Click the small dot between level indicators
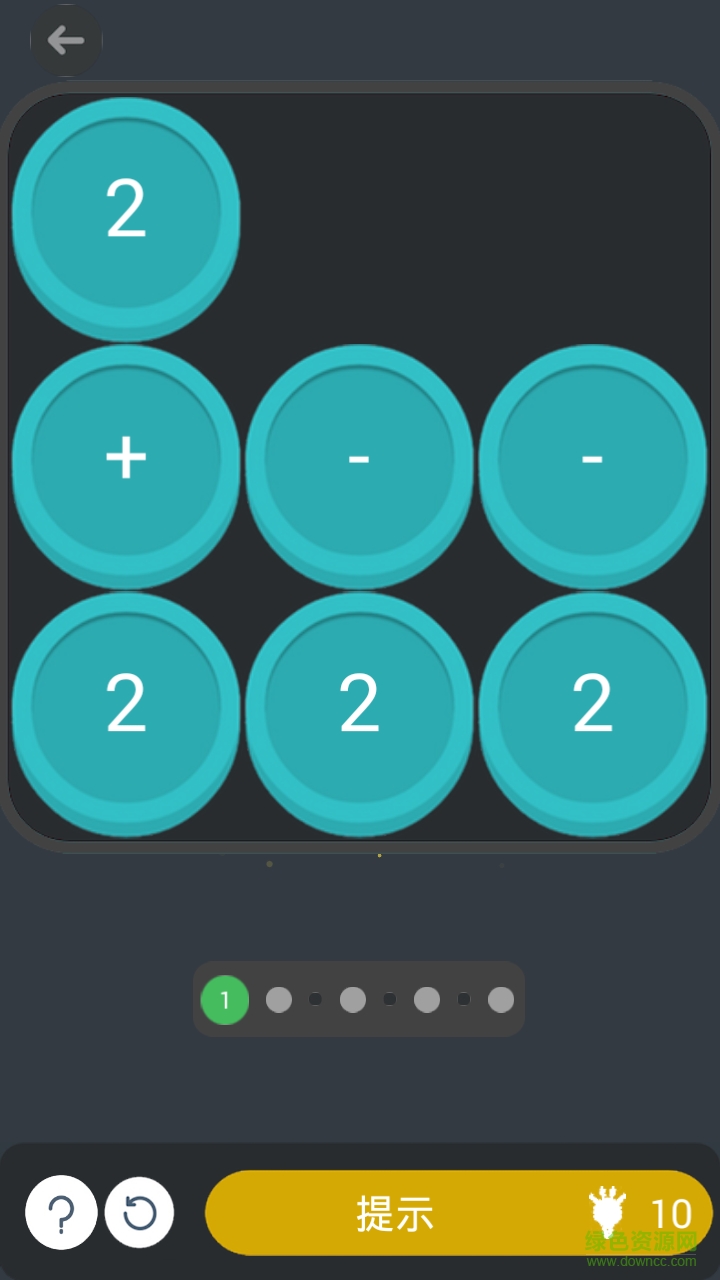This screenshot has height=1280, width=720. pos(315,998)
